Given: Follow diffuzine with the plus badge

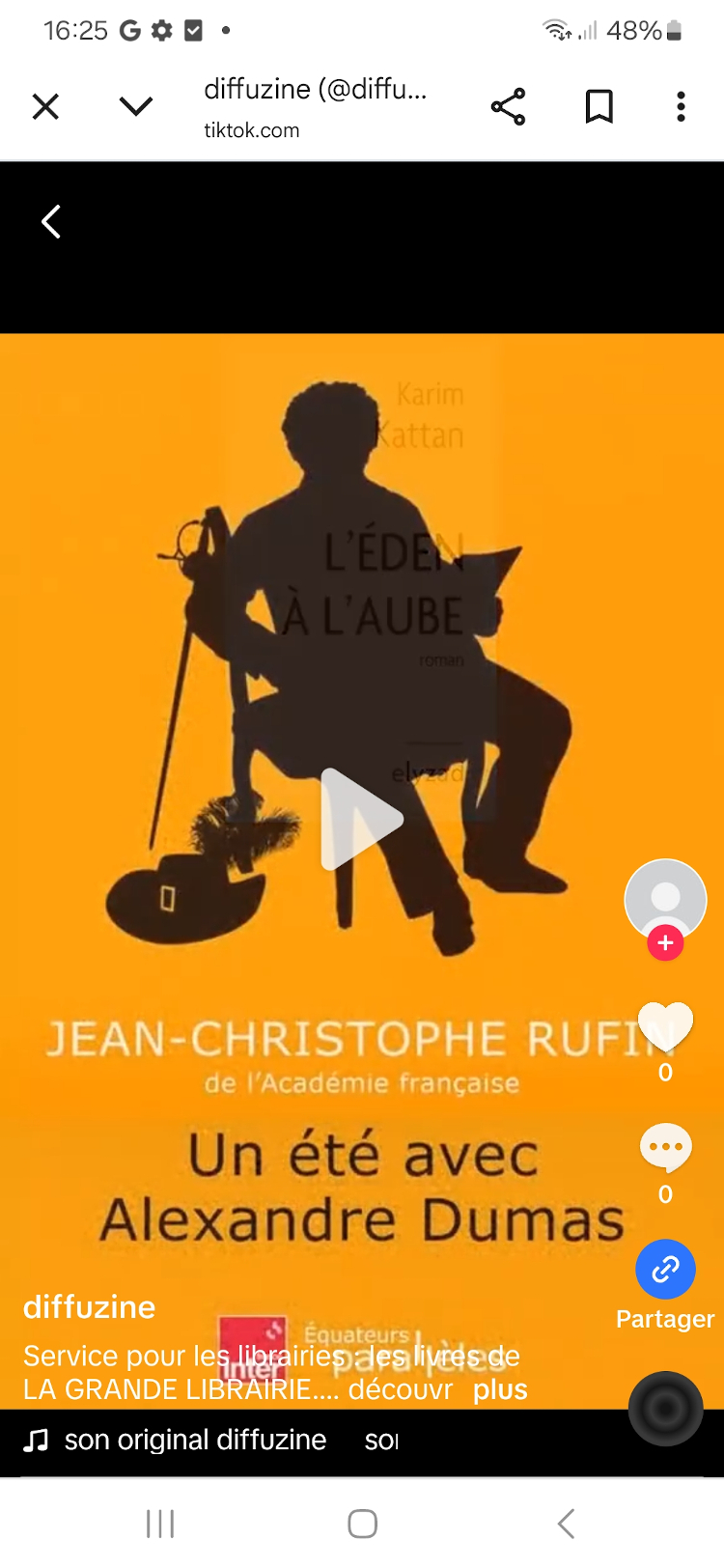Looking at the screenshot, I should pyautogui.click(x=665, y=942).
